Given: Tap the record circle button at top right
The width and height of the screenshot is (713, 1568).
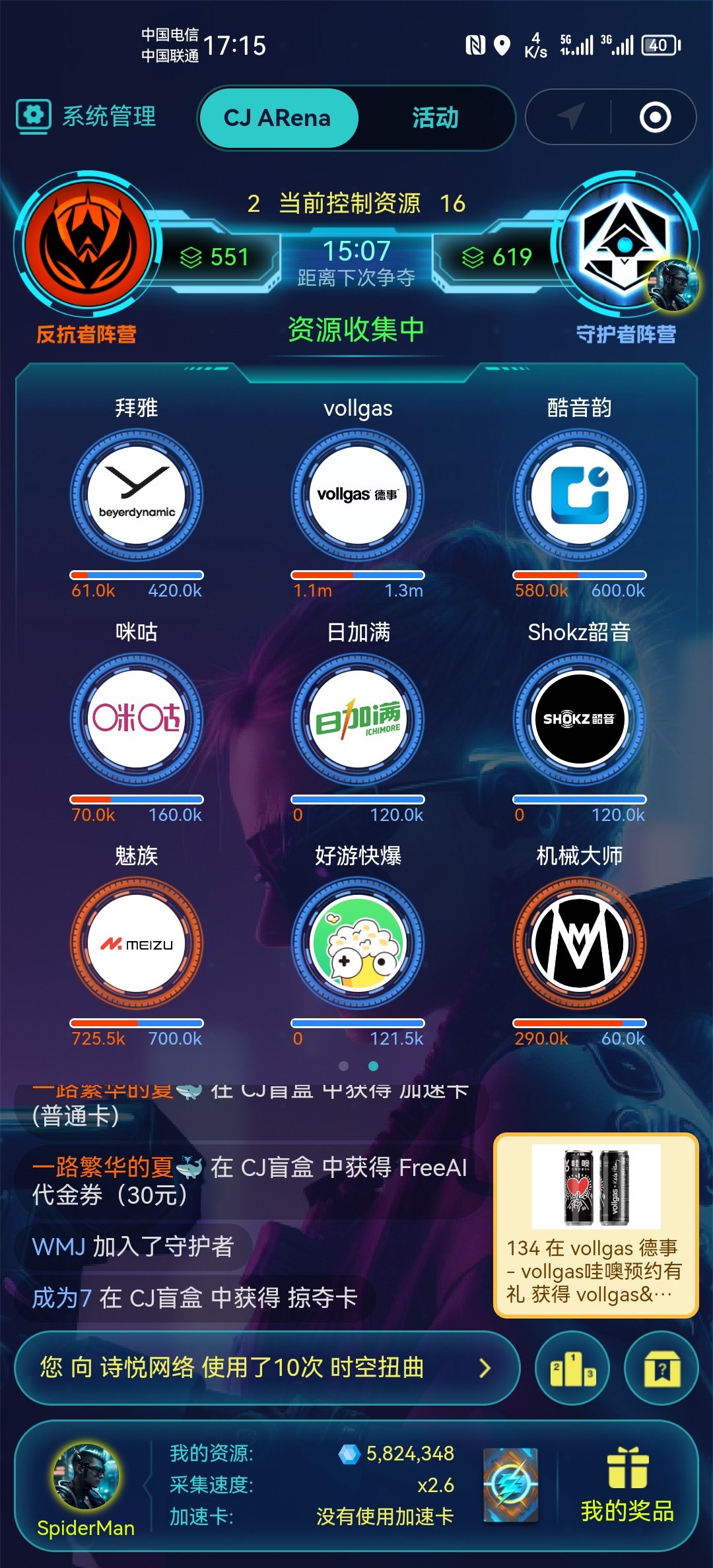Looking at the screenshot, I should (x=654, y=117).
